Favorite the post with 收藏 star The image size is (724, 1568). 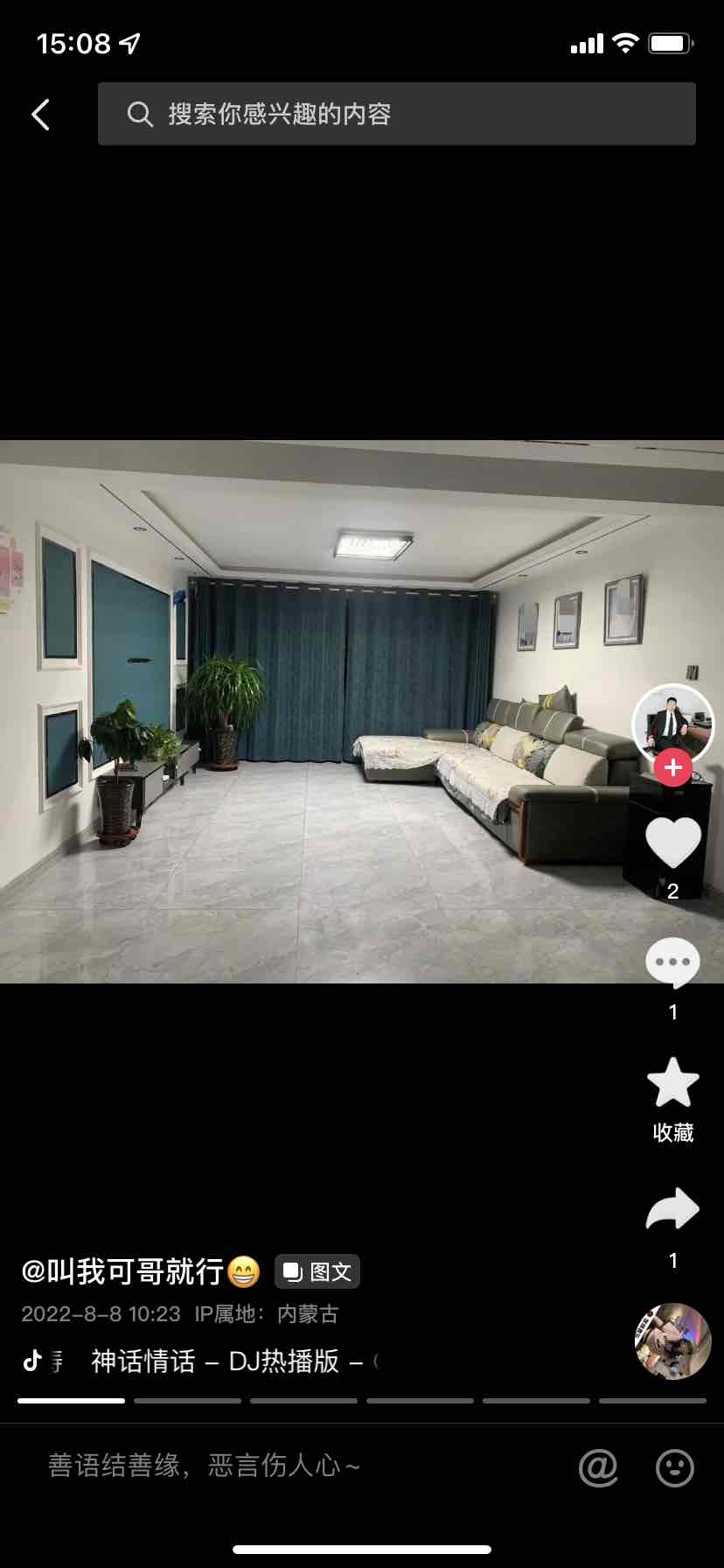(672, 1083)
